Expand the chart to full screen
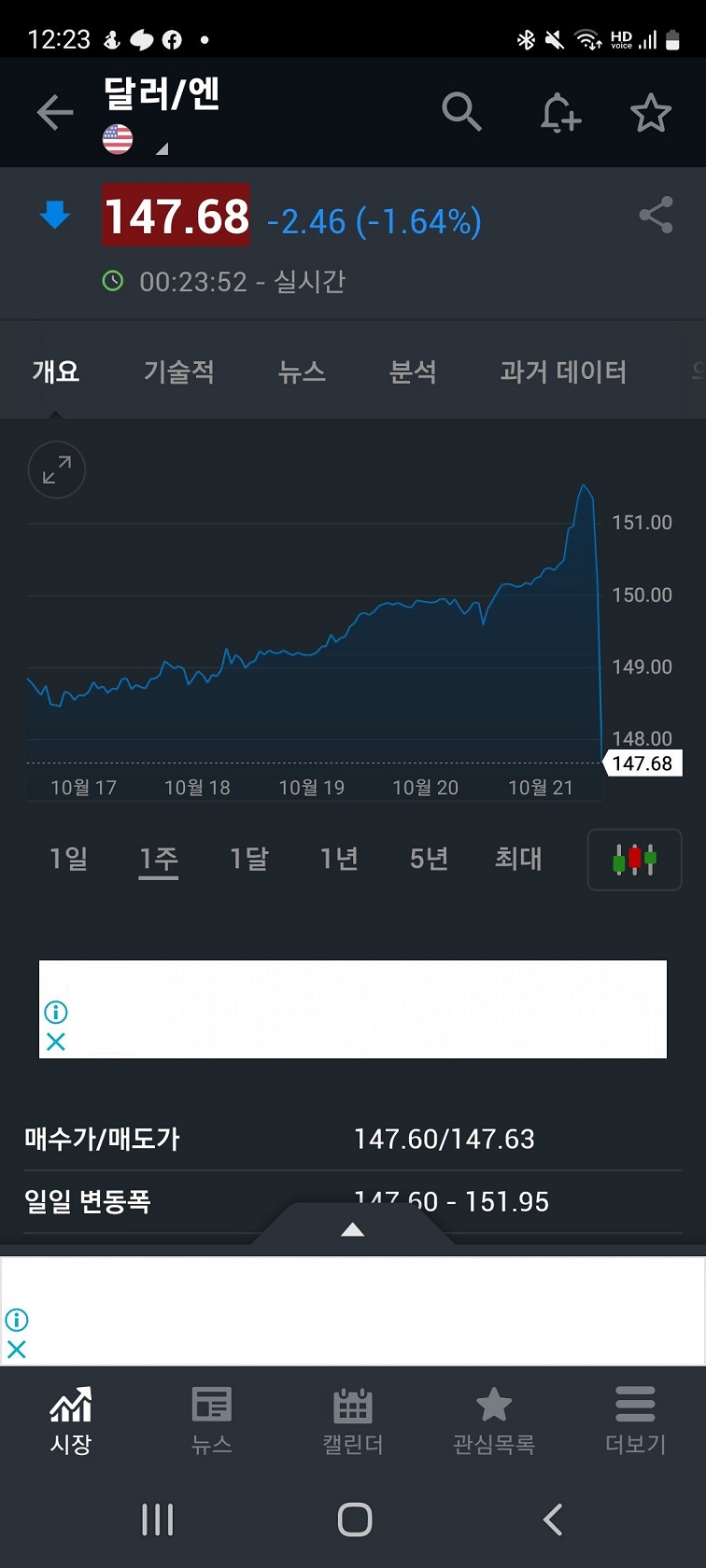The image size is (706, 1568). coord(56,469)
